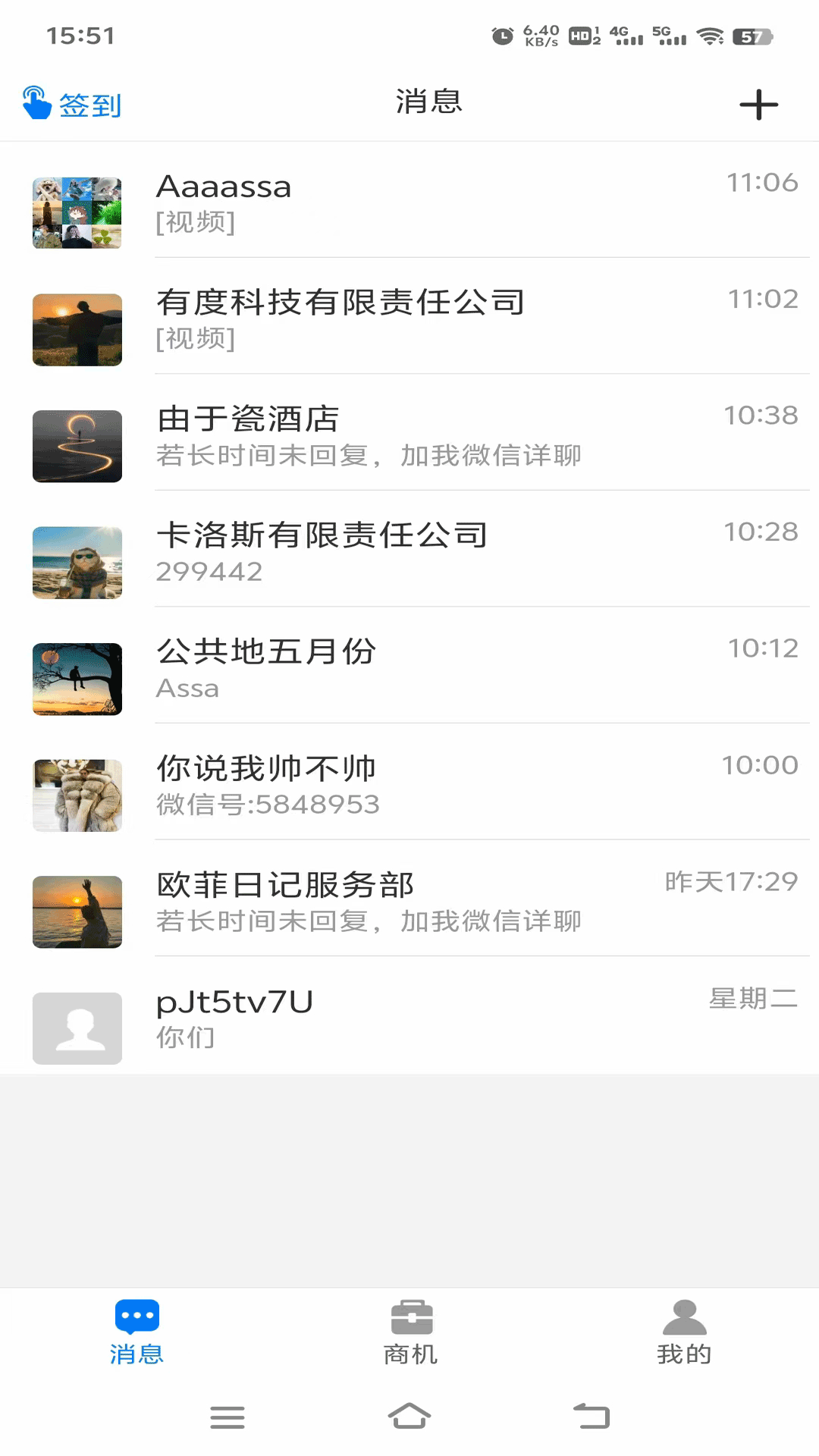
Task: Open the recent apps icon in navigation bar
Action: coord(227,1417)
